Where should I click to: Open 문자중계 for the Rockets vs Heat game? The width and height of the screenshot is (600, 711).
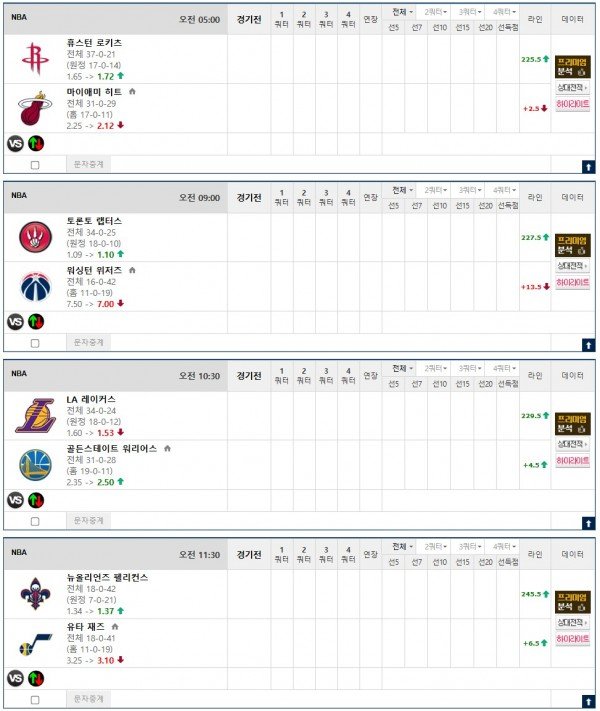(88, 164)
